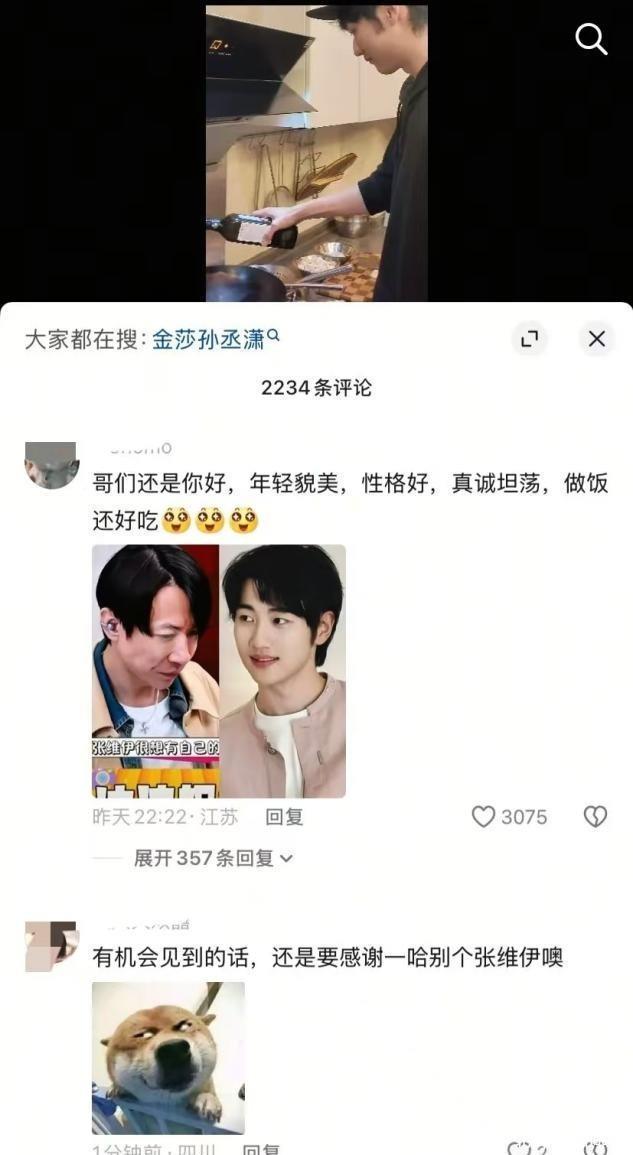Like the comment with 3075 likes
633x1155 pixels.
pos(485,817)
